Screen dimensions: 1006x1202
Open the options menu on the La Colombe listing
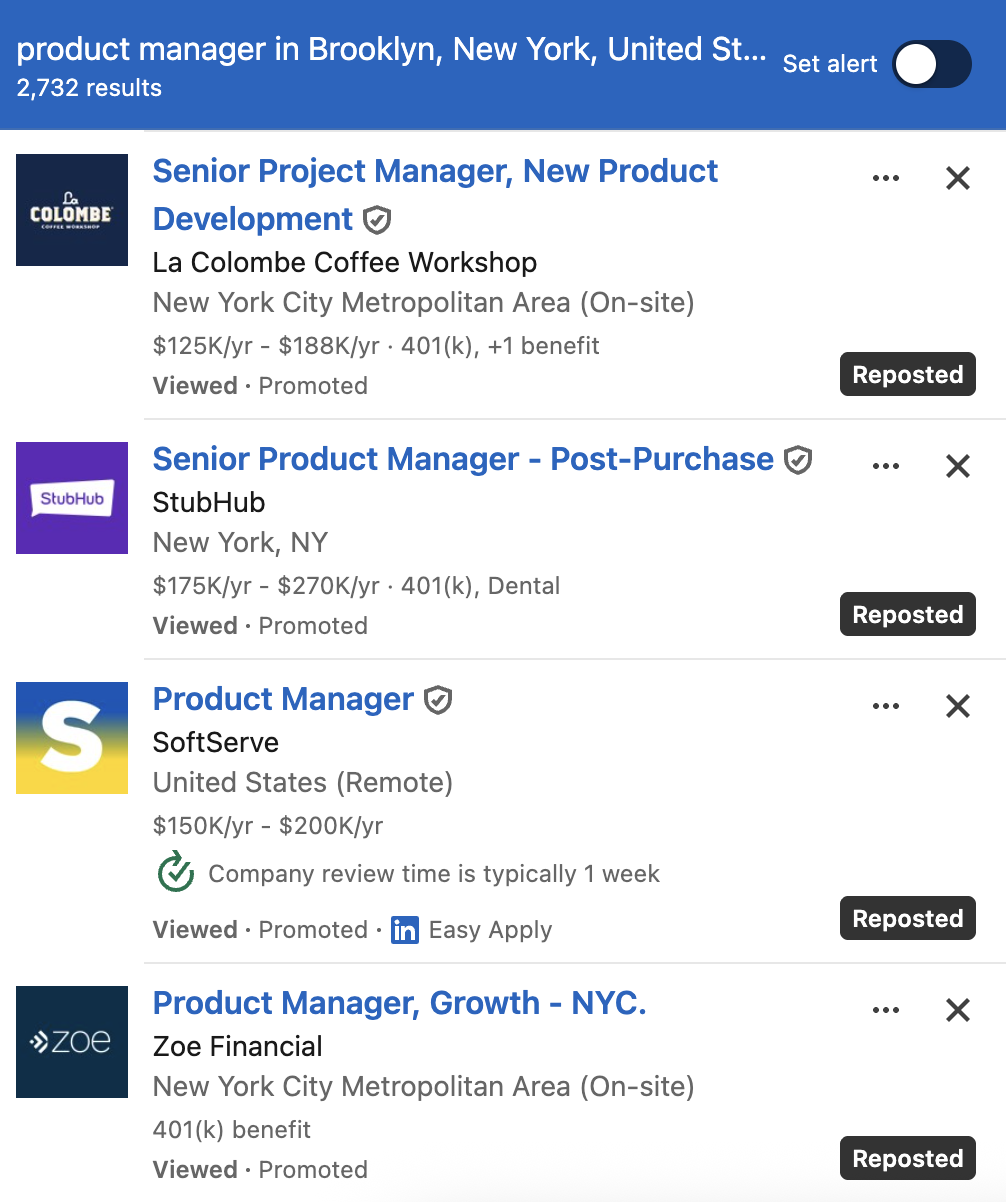[x=886, y=177]
